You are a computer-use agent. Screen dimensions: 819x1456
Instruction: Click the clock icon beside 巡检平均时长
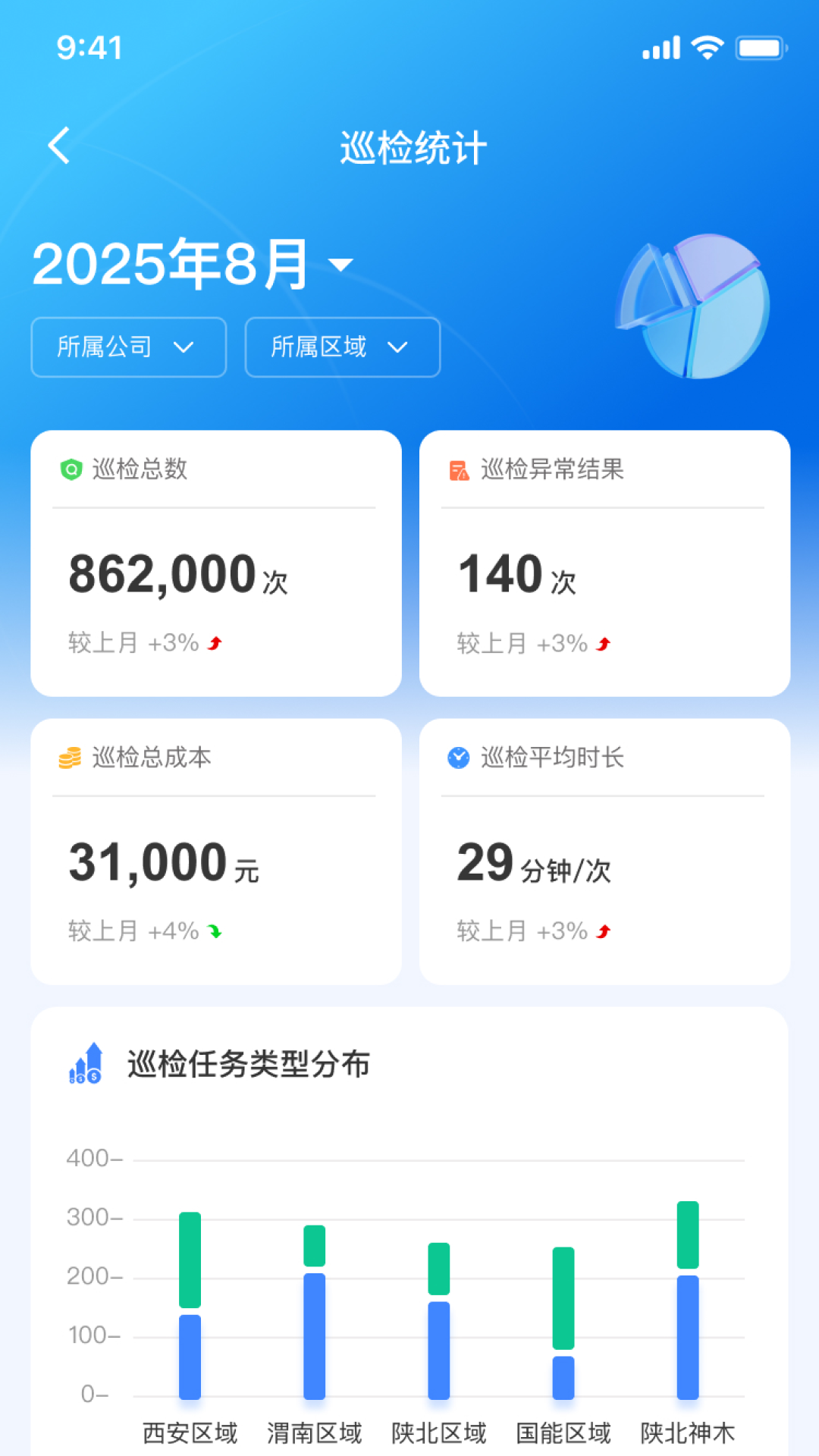coord(459,758)
